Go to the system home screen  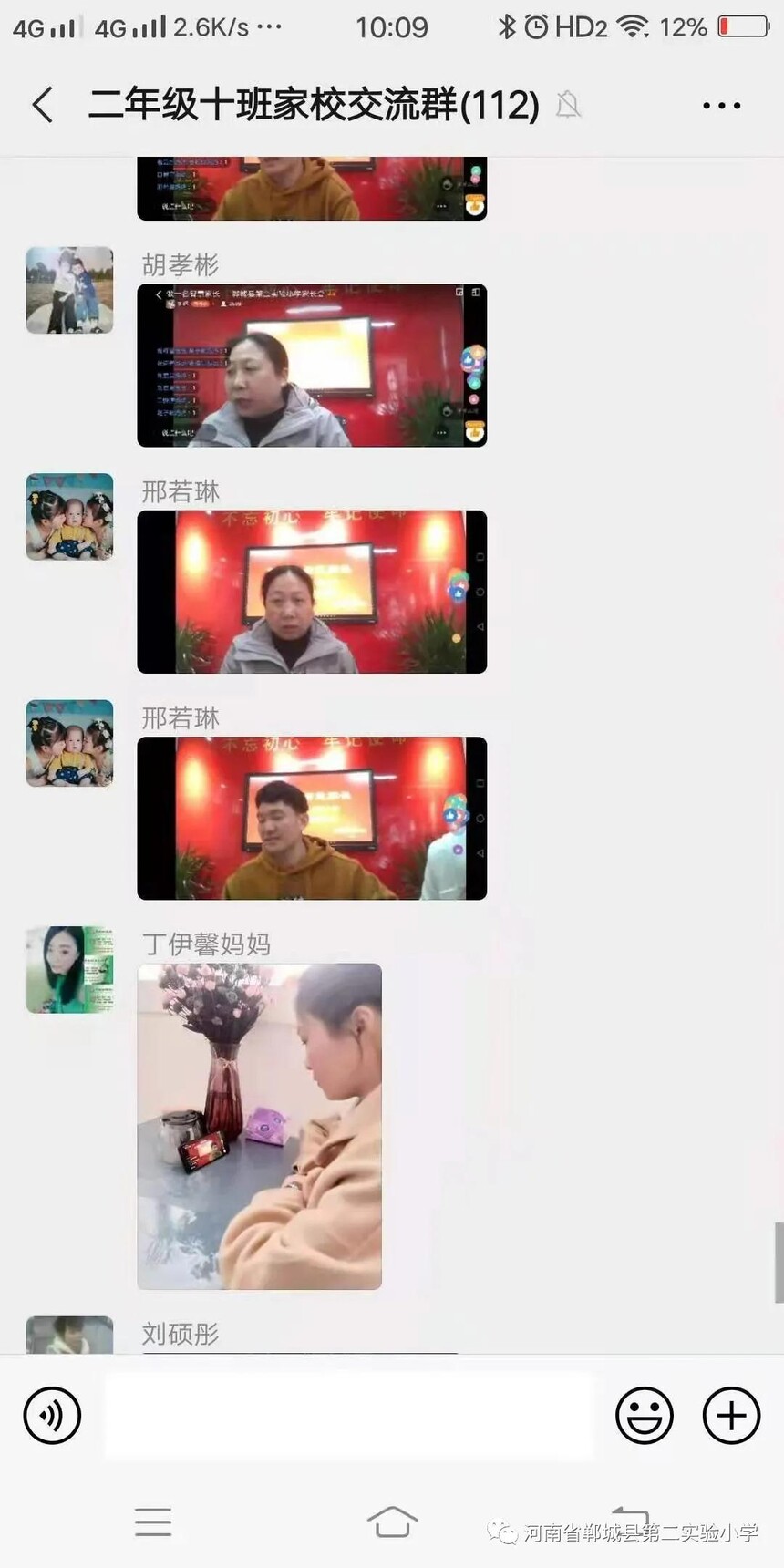pyautogui.click(x=392, y=1522)
